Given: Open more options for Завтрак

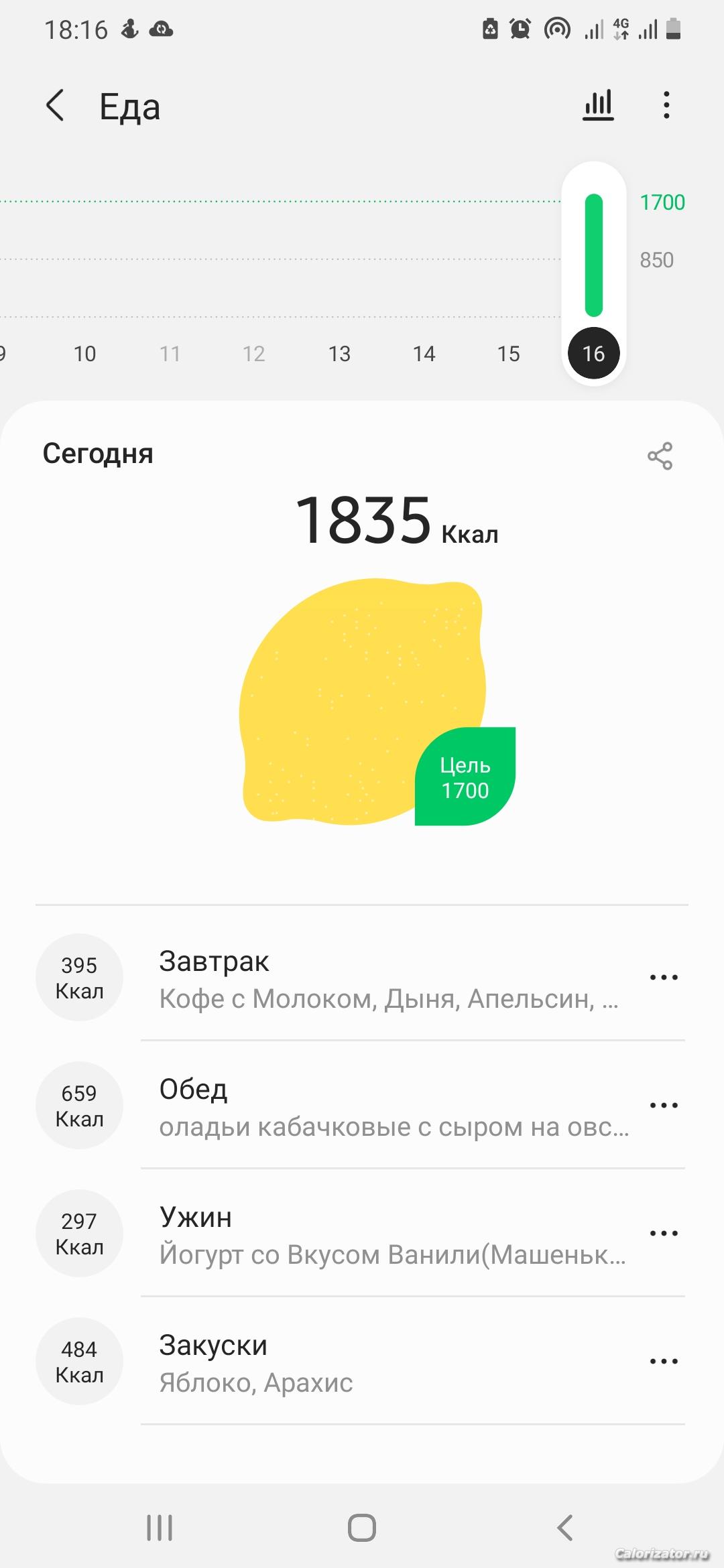Looking at the screenshot, I should click(x=664, y=978).
